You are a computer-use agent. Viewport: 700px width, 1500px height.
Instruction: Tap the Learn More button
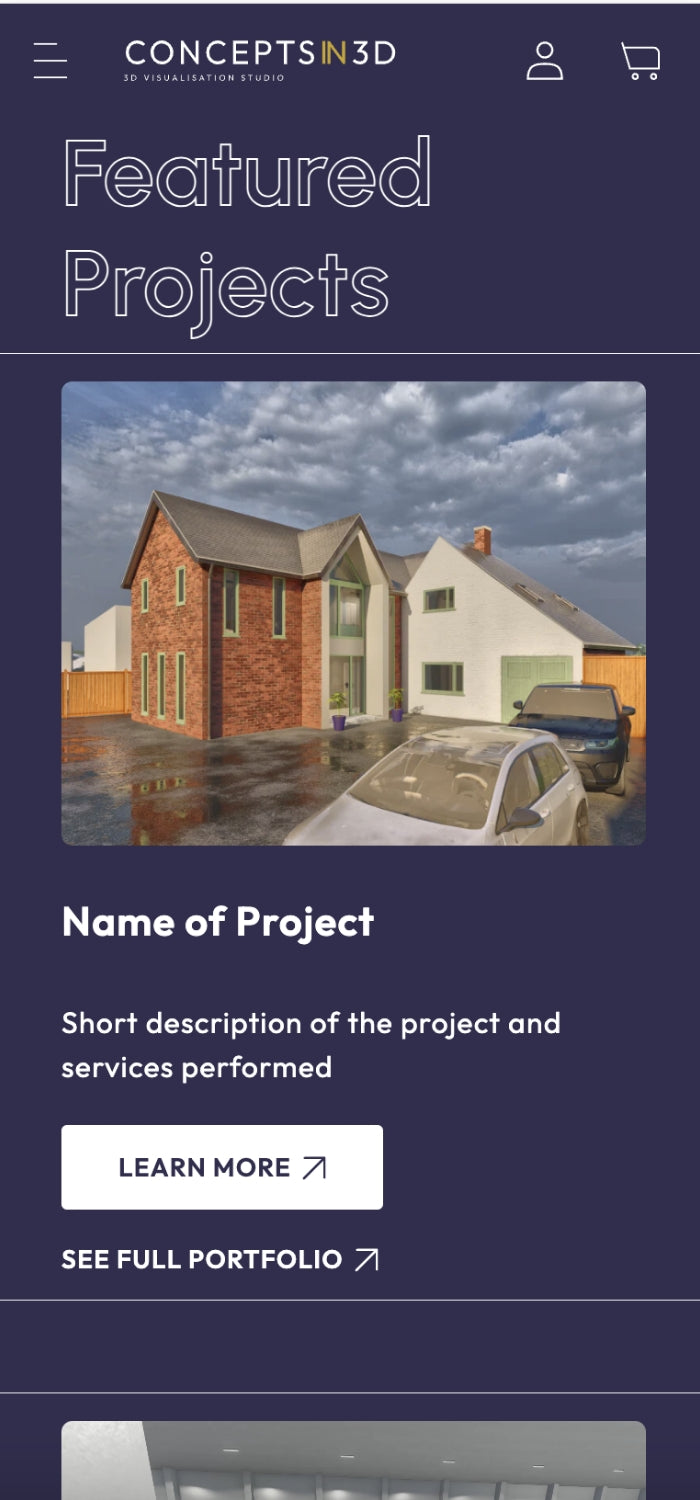[x=222, y=1167]
